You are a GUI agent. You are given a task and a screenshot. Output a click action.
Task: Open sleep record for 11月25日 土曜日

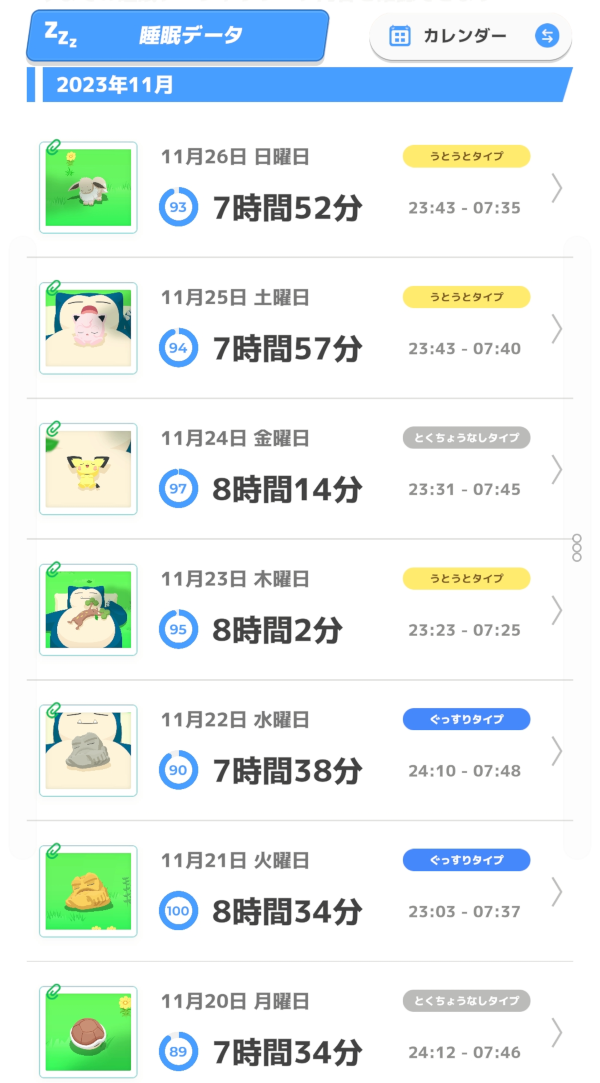(300, 328)
